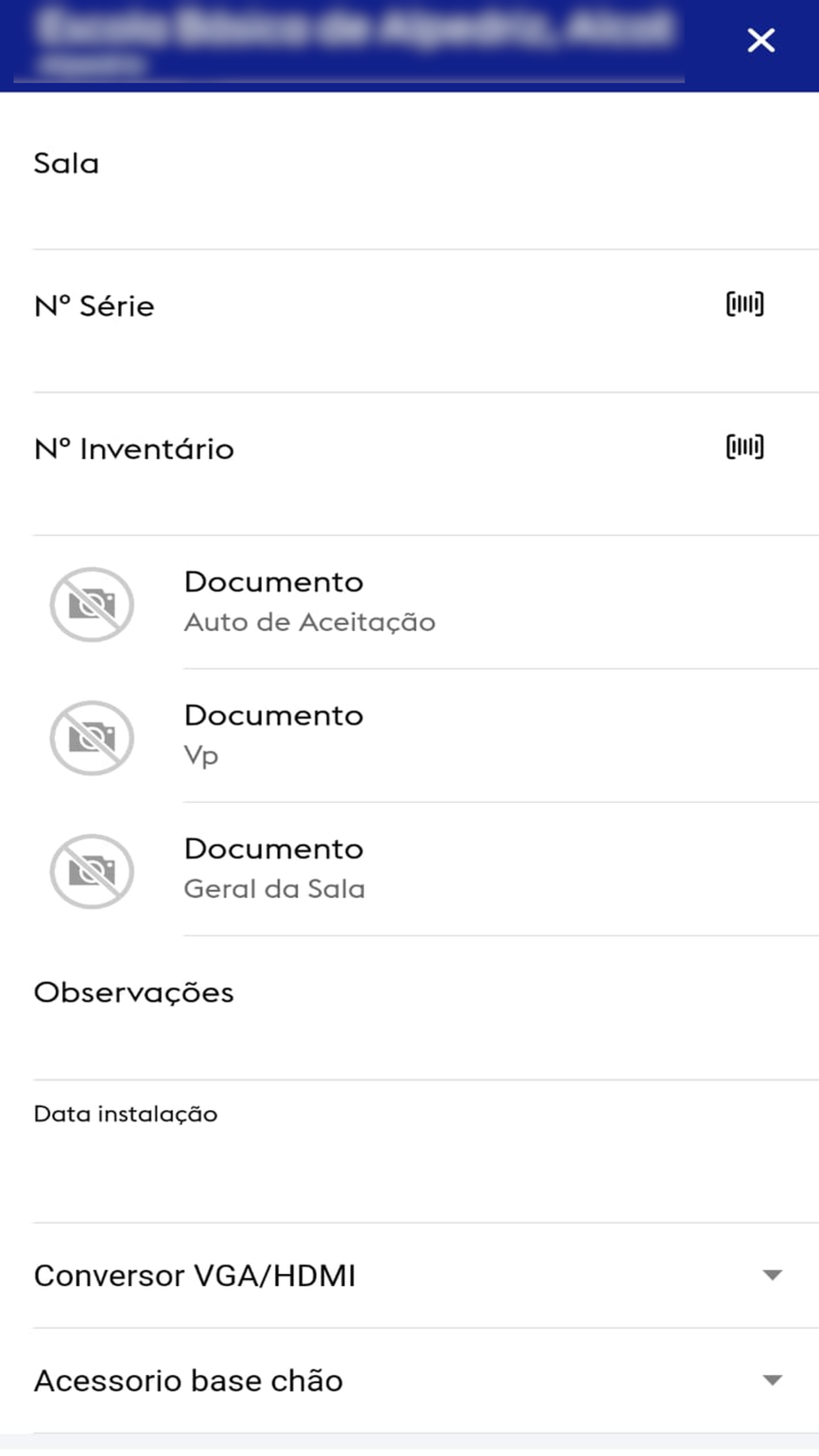
Task: Open Documento Geral da Sala row
Action: click(x=426, y=869)
